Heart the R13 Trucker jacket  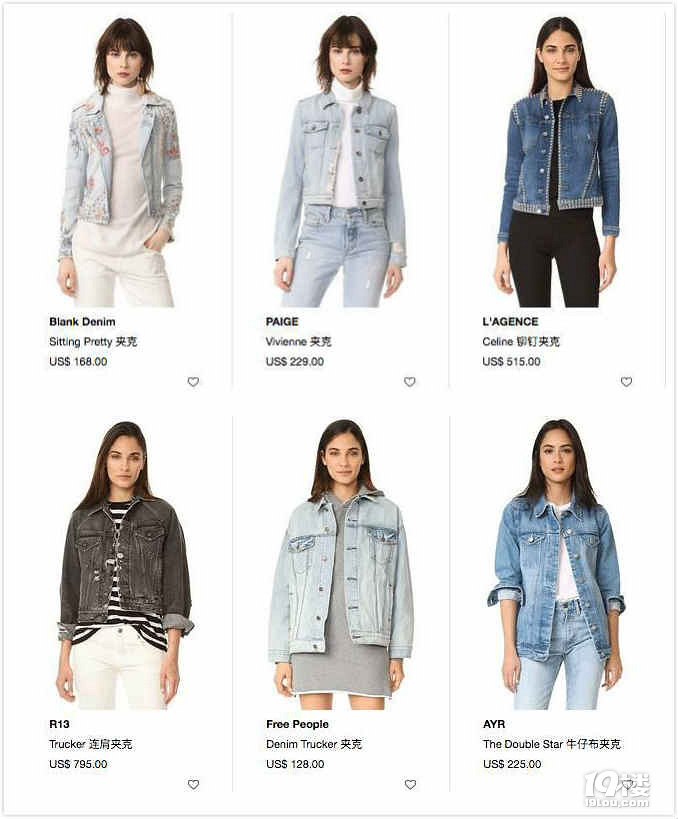pos(193,785)
